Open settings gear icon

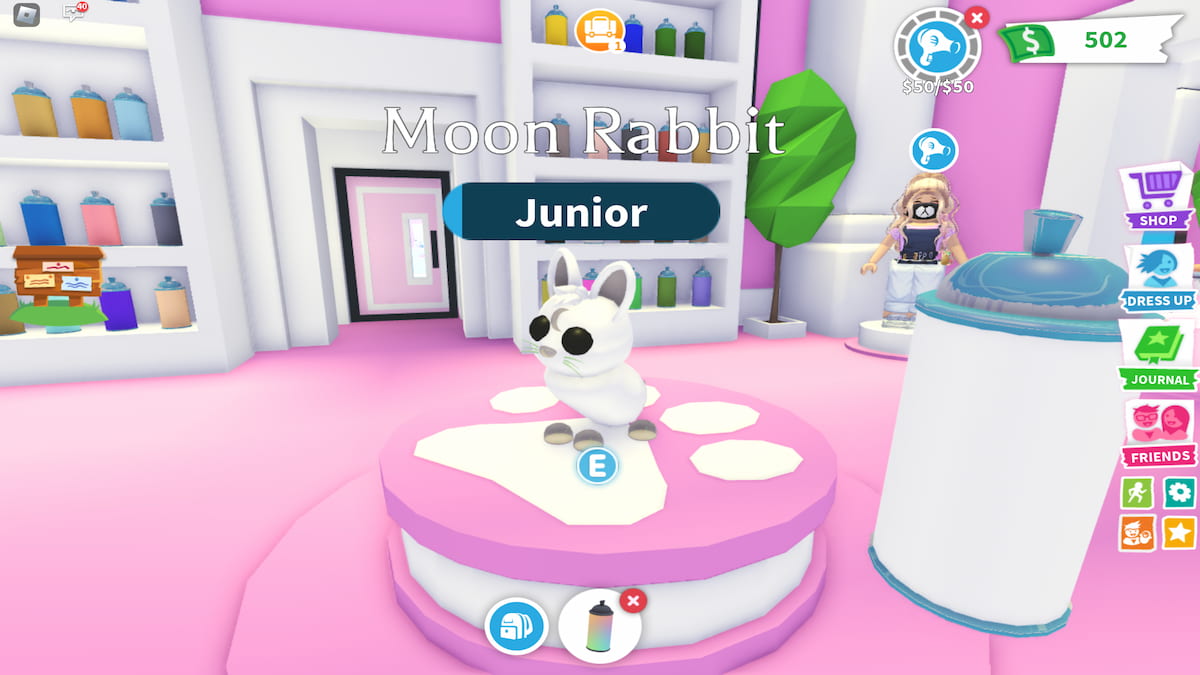click(x=1179, y=492)
